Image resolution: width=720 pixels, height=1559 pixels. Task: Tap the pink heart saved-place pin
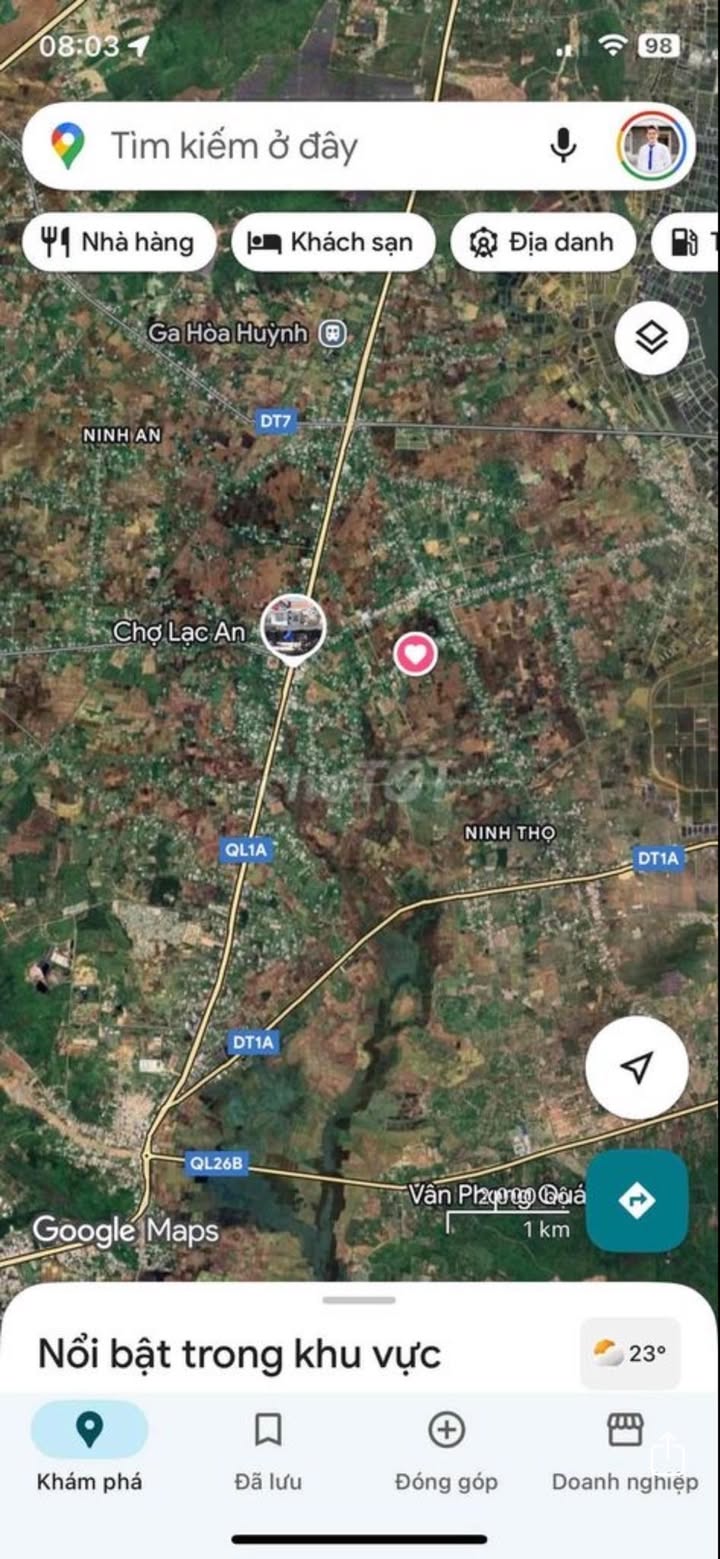tap(415, 654)
